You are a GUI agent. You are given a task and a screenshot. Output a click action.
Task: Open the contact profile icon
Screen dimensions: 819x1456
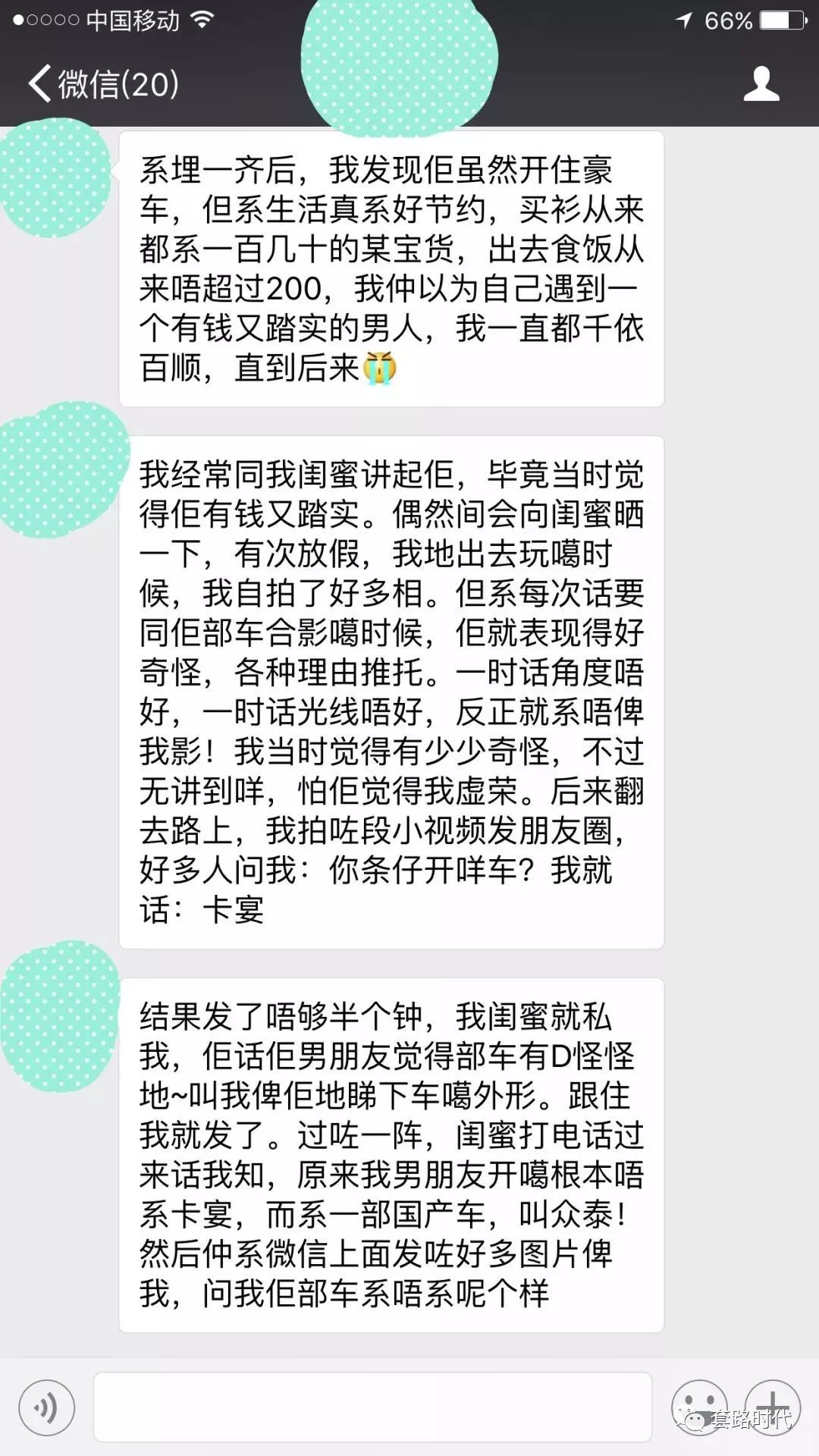[x=761, y=83]
